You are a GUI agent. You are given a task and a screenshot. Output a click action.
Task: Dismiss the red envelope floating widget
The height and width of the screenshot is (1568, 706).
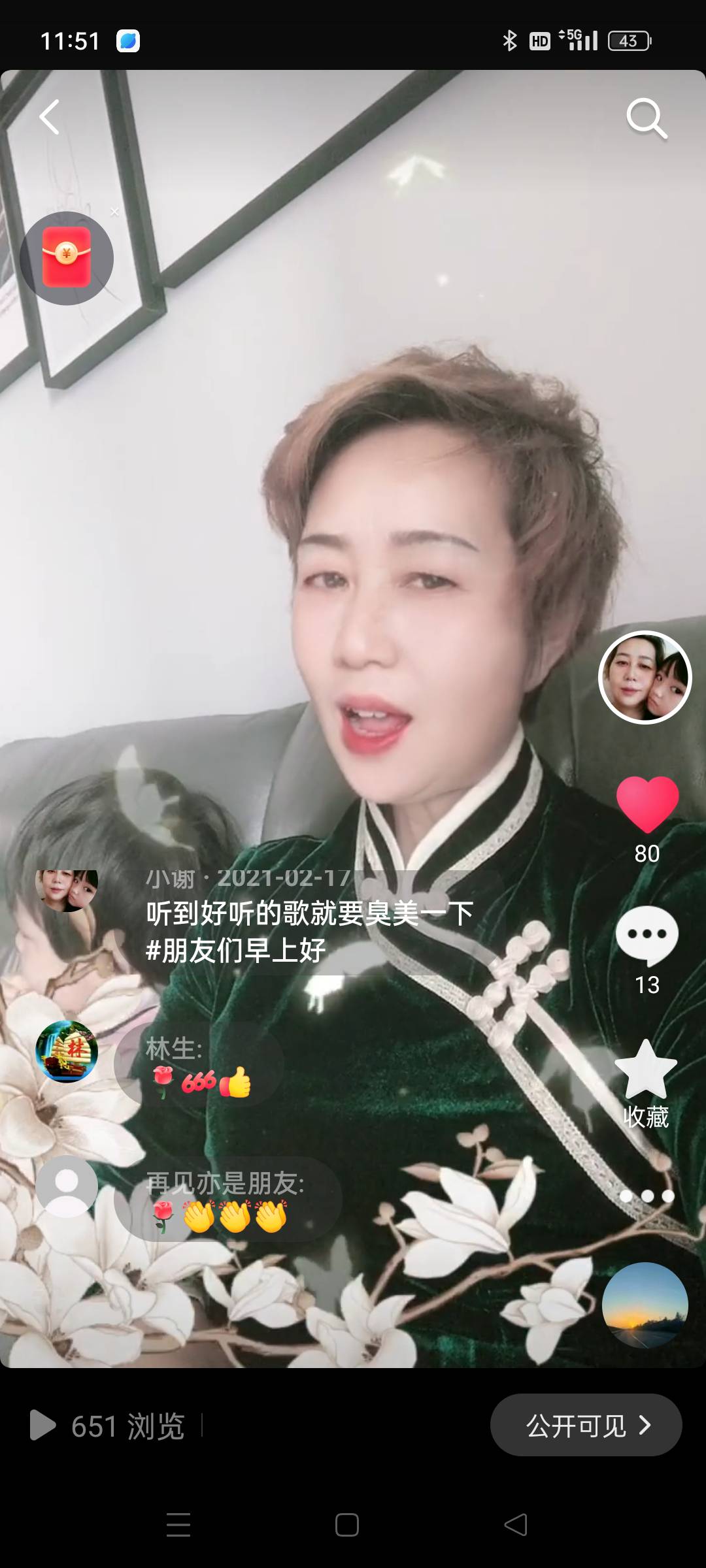(114, 212)
